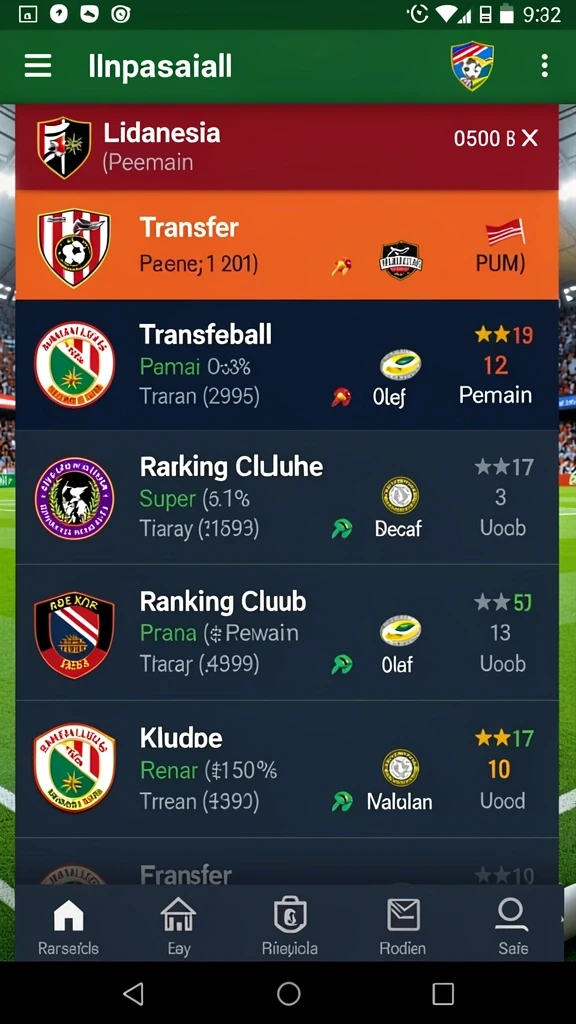Switch to the Saie profile tab
Viewport: 576px width, 1024px height.
pyautogui.click(x=512, y=927)
